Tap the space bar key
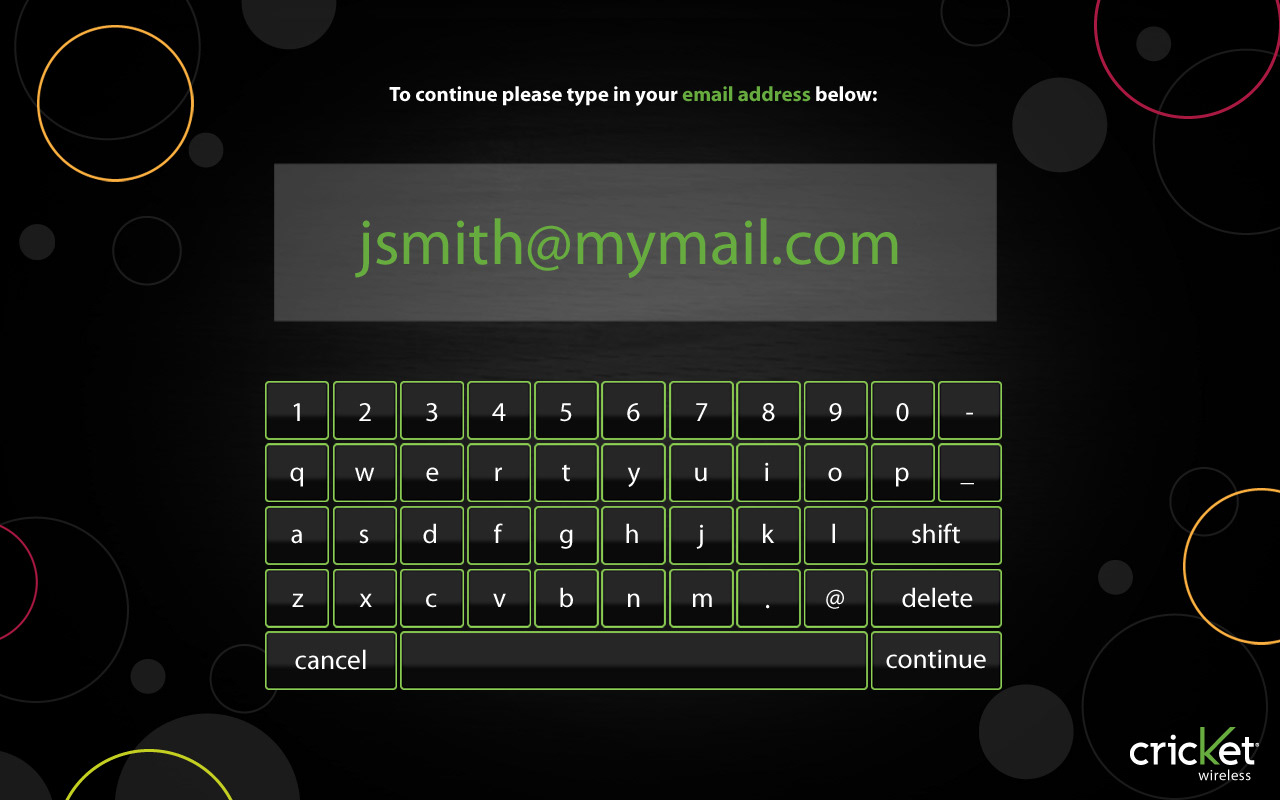This screenshot has width=1280, height=800. click(633, 660)
